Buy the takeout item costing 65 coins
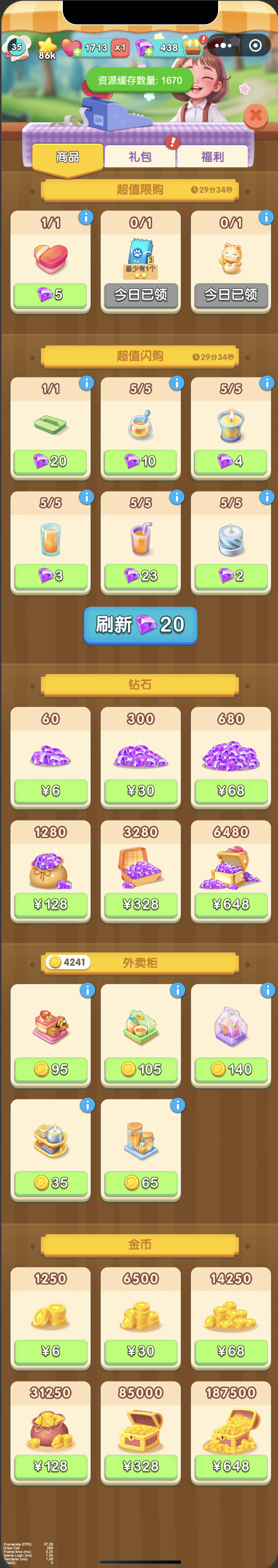 tap(140, 1182)
